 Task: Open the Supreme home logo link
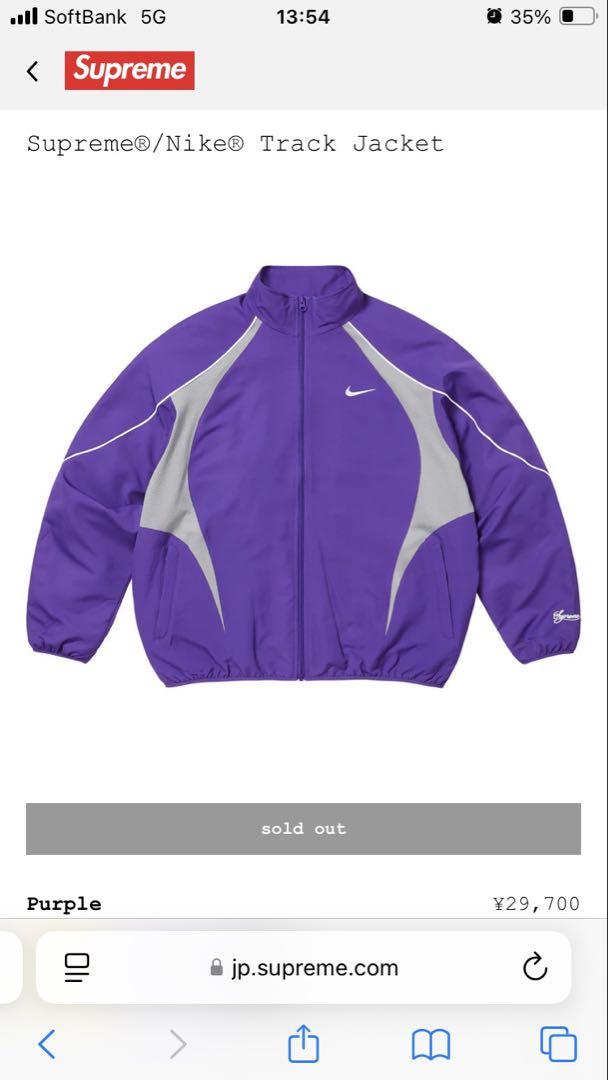[x=129, y=70]
